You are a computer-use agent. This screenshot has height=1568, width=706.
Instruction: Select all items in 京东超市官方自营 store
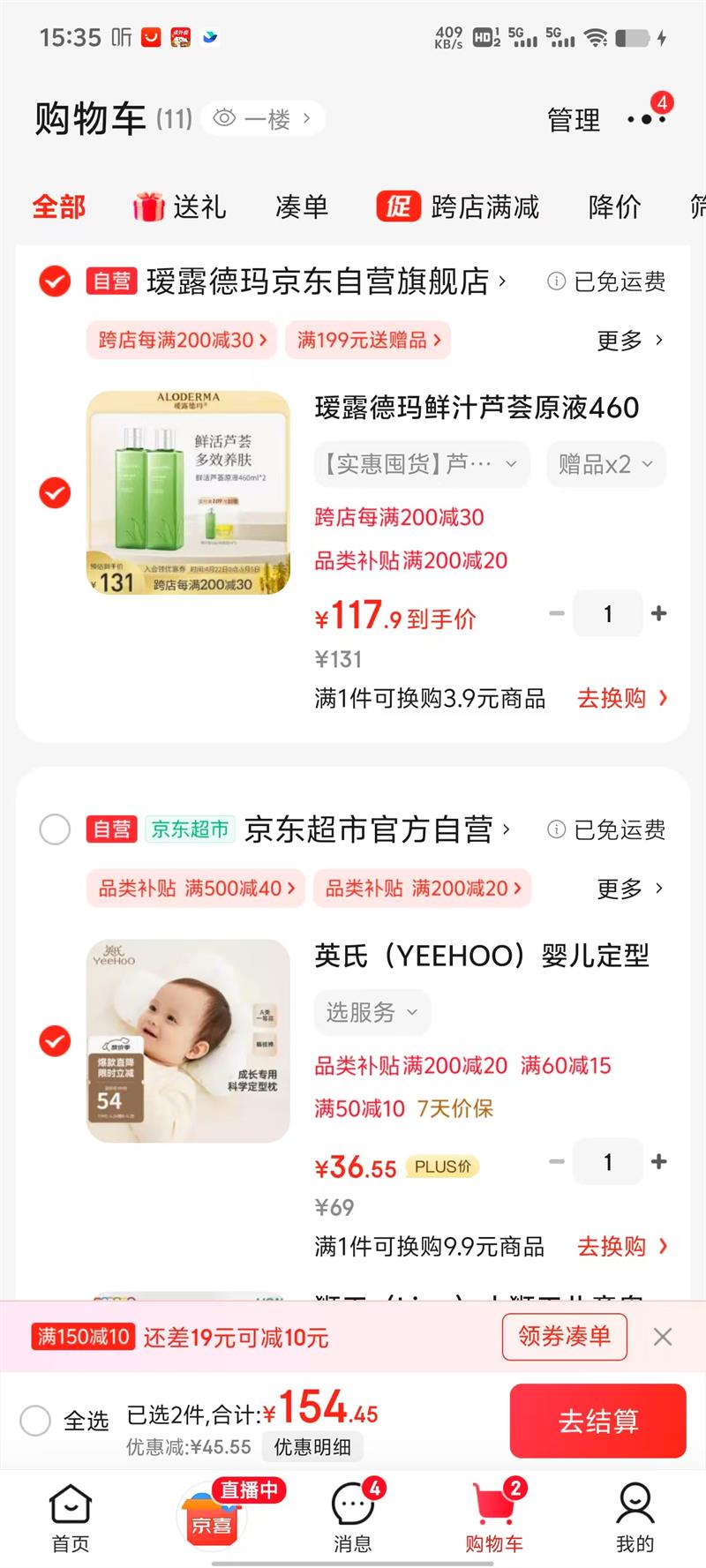tap(55, 829)
